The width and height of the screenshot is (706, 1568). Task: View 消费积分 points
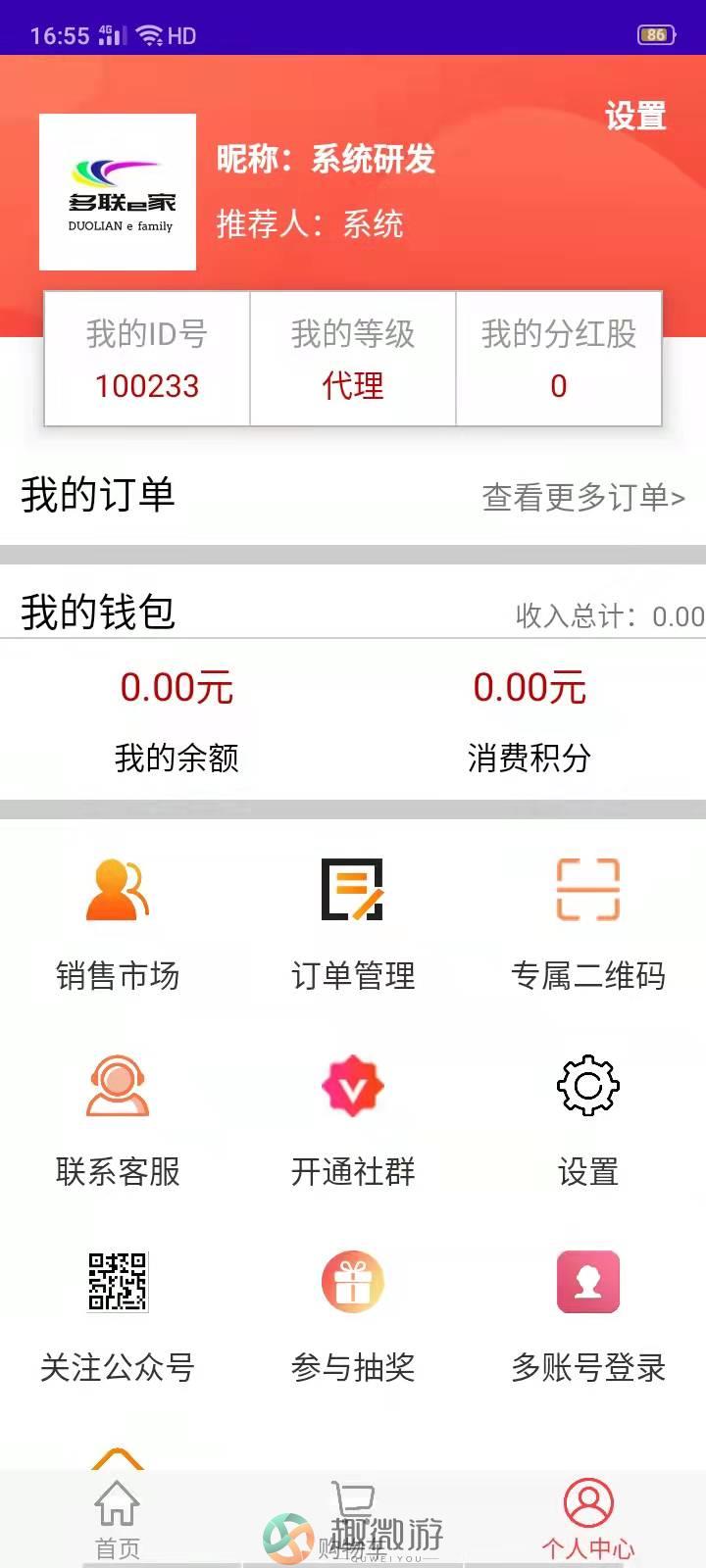point(529,720)
